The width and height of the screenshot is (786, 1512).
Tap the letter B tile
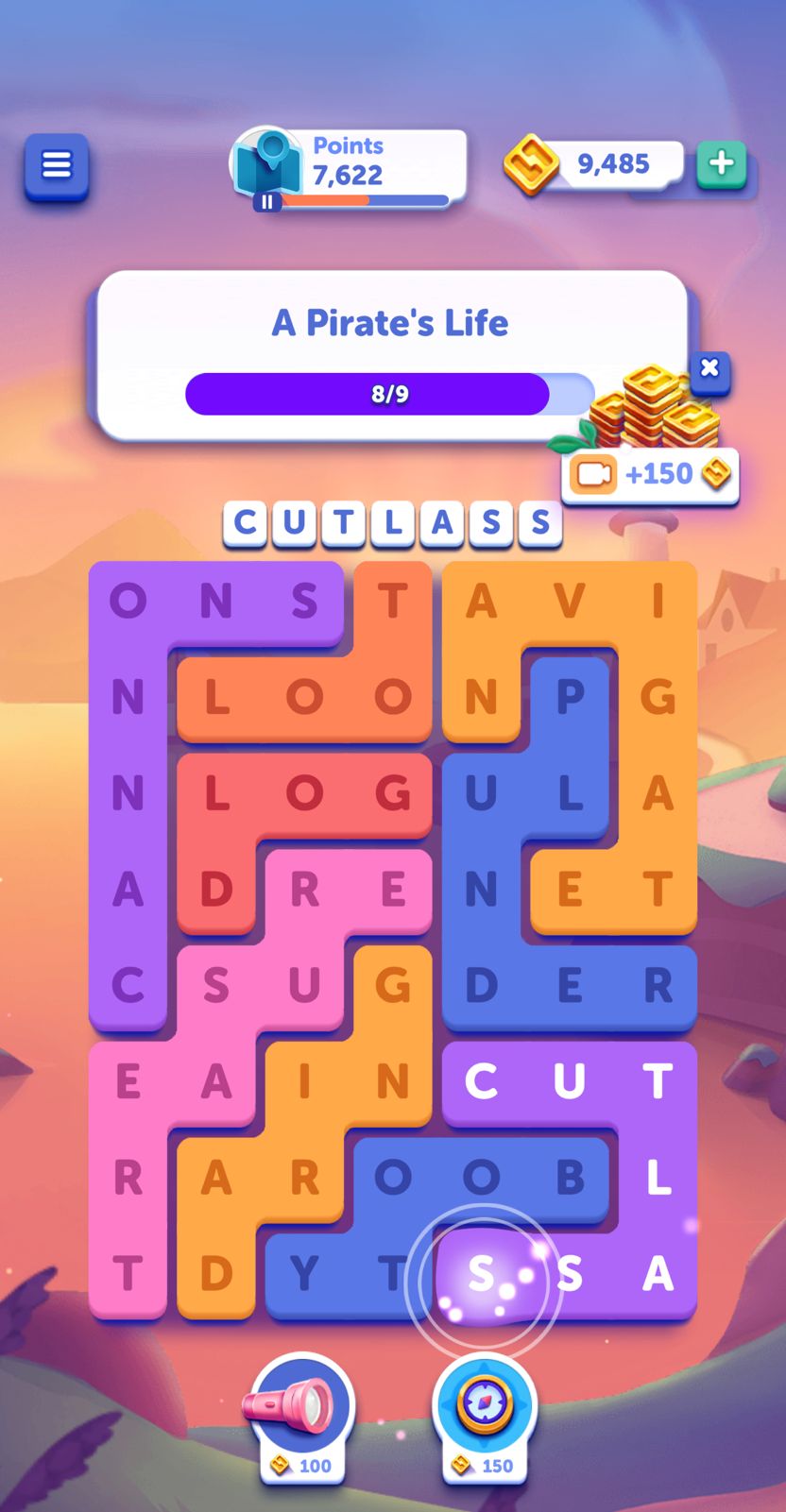coord(570,1178)
